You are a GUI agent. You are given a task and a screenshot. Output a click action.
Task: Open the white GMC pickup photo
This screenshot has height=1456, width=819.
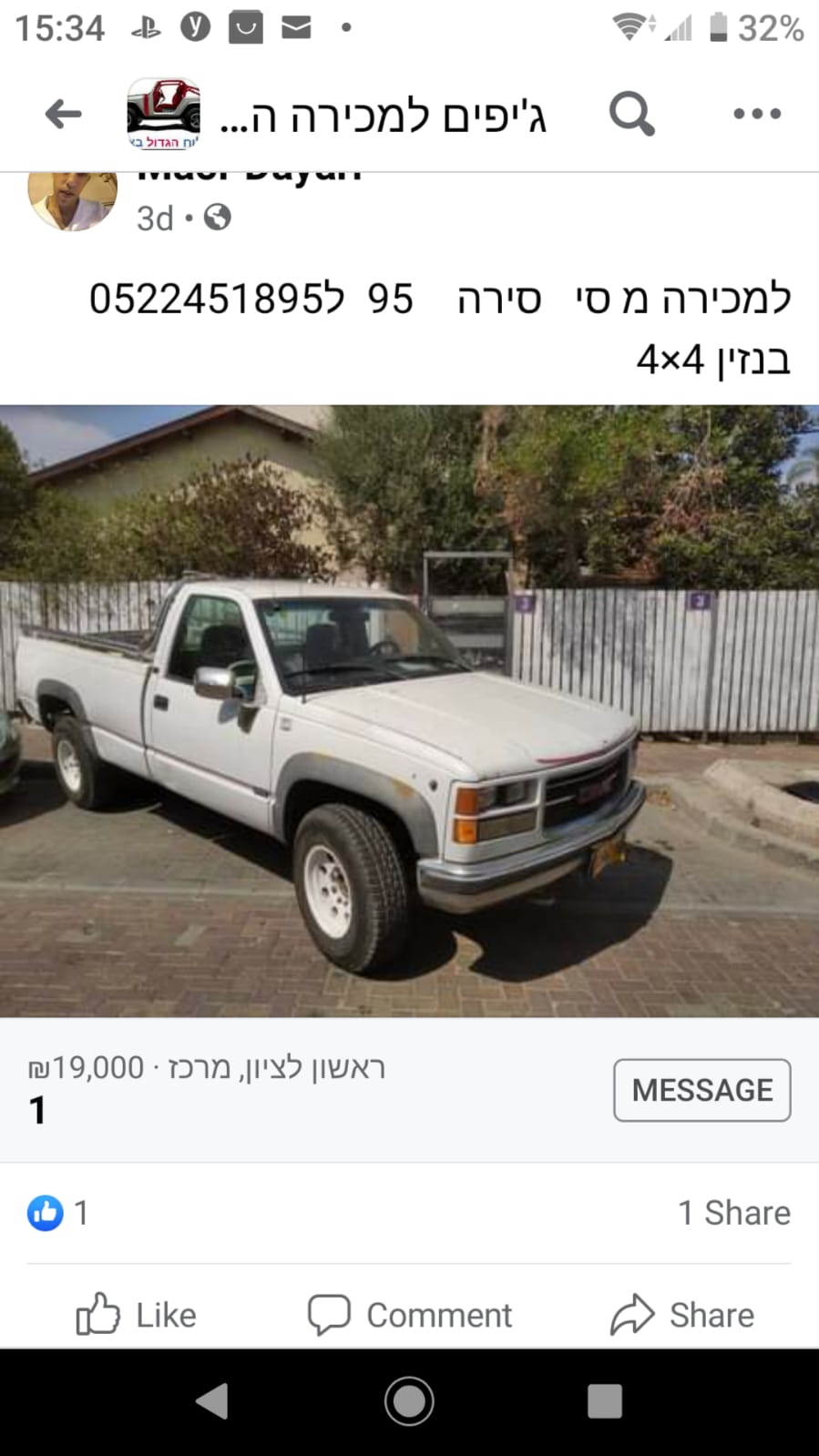pos(409,710)
